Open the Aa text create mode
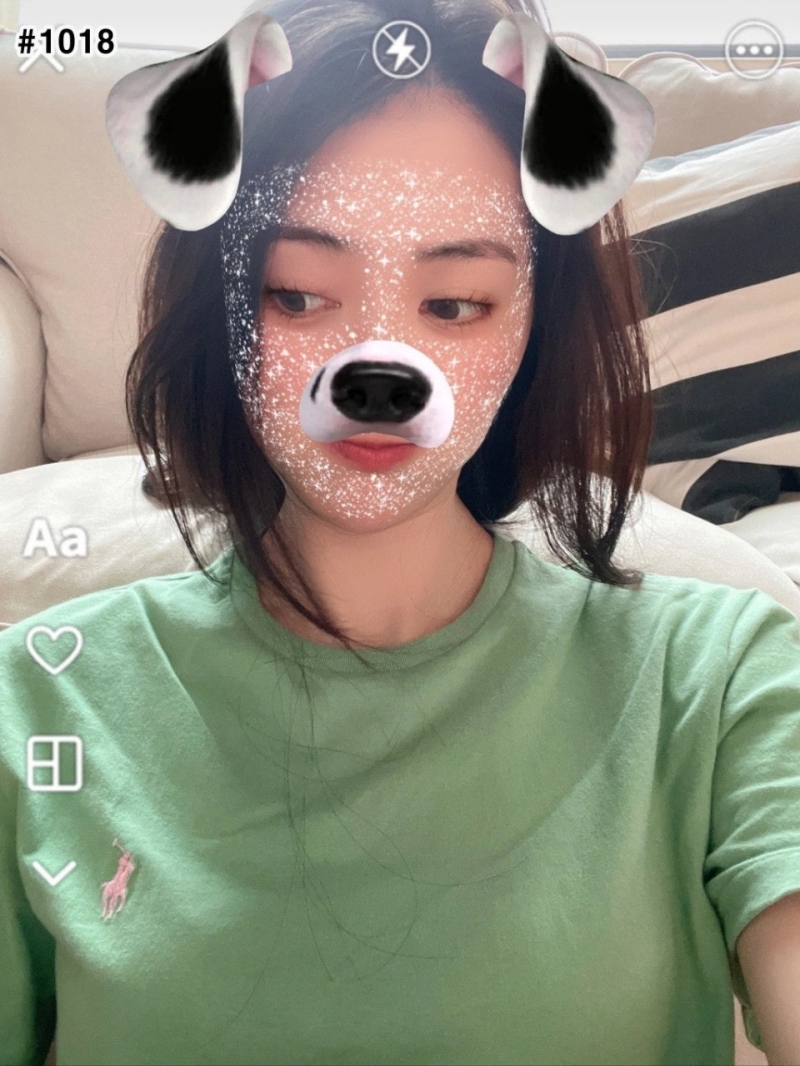 pyautogui.click(x=55, y=539)
